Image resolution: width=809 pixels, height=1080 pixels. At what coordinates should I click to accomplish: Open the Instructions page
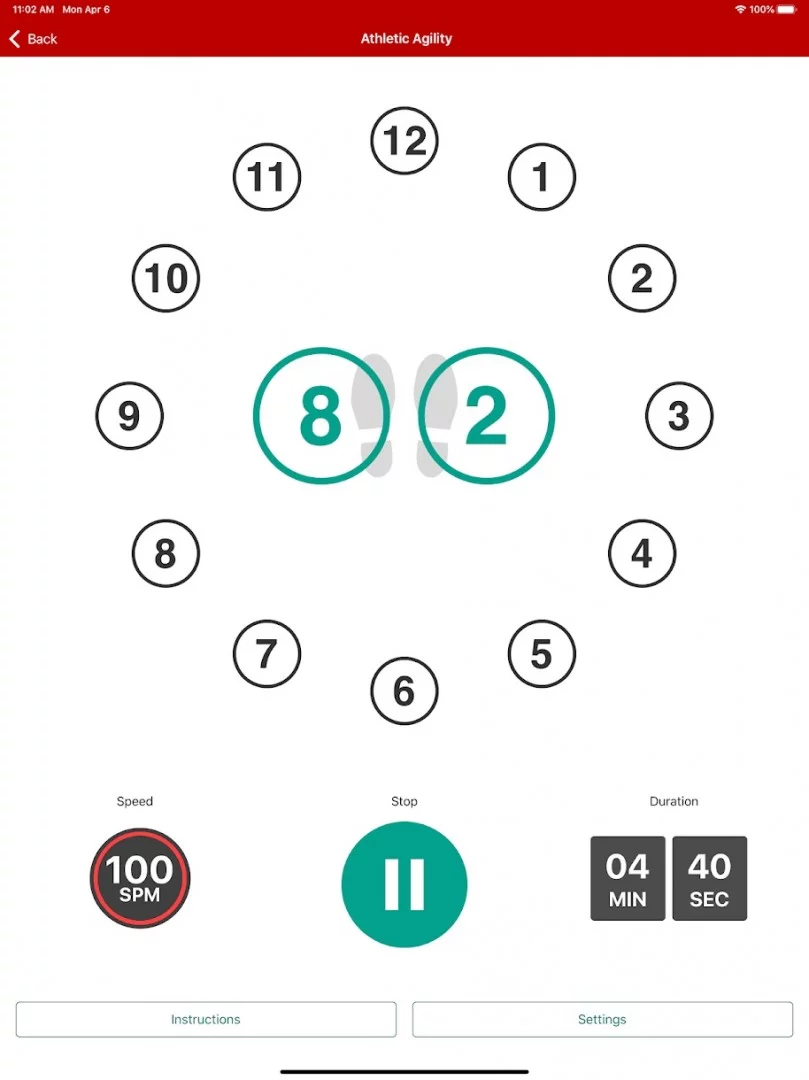pos(206,1019)
